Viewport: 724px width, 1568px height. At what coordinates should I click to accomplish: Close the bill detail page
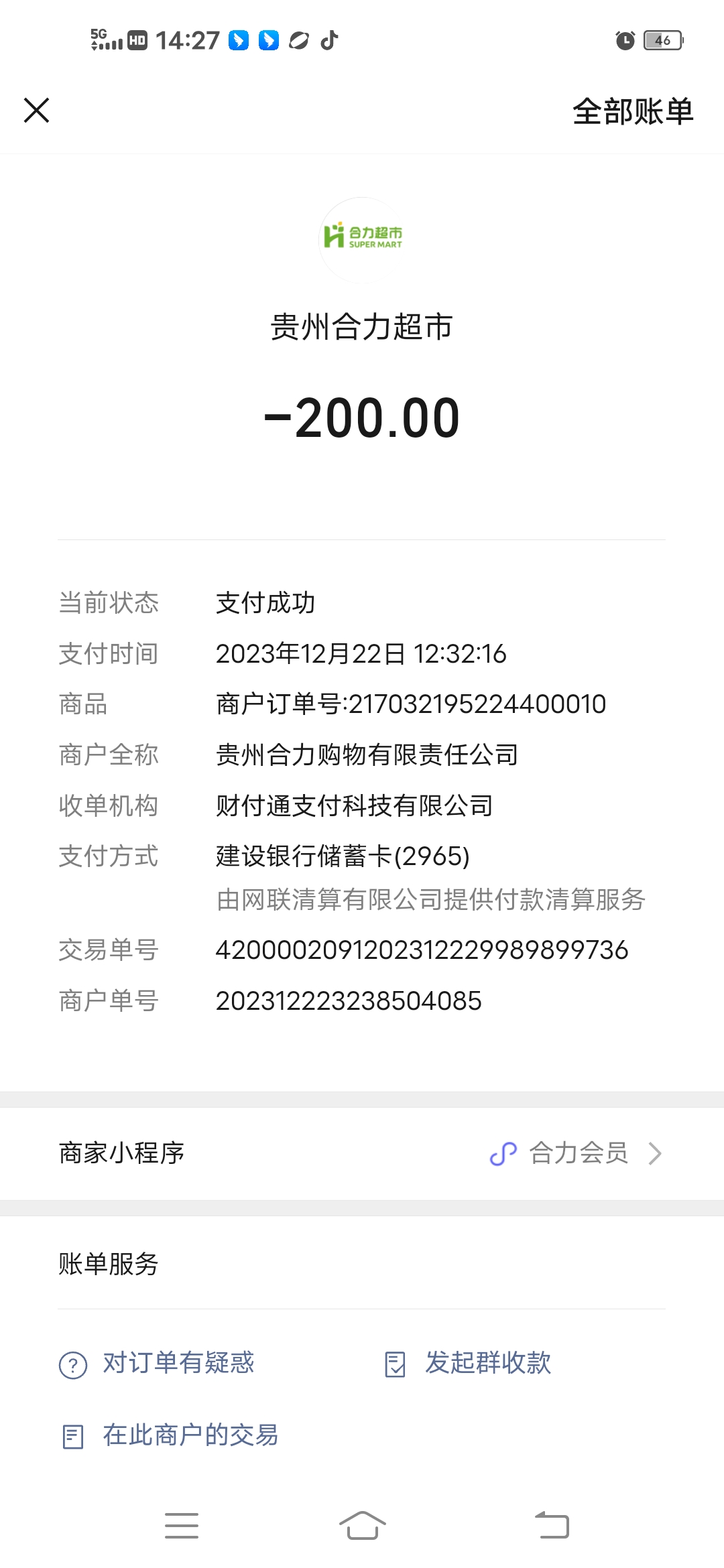(37, 111)
